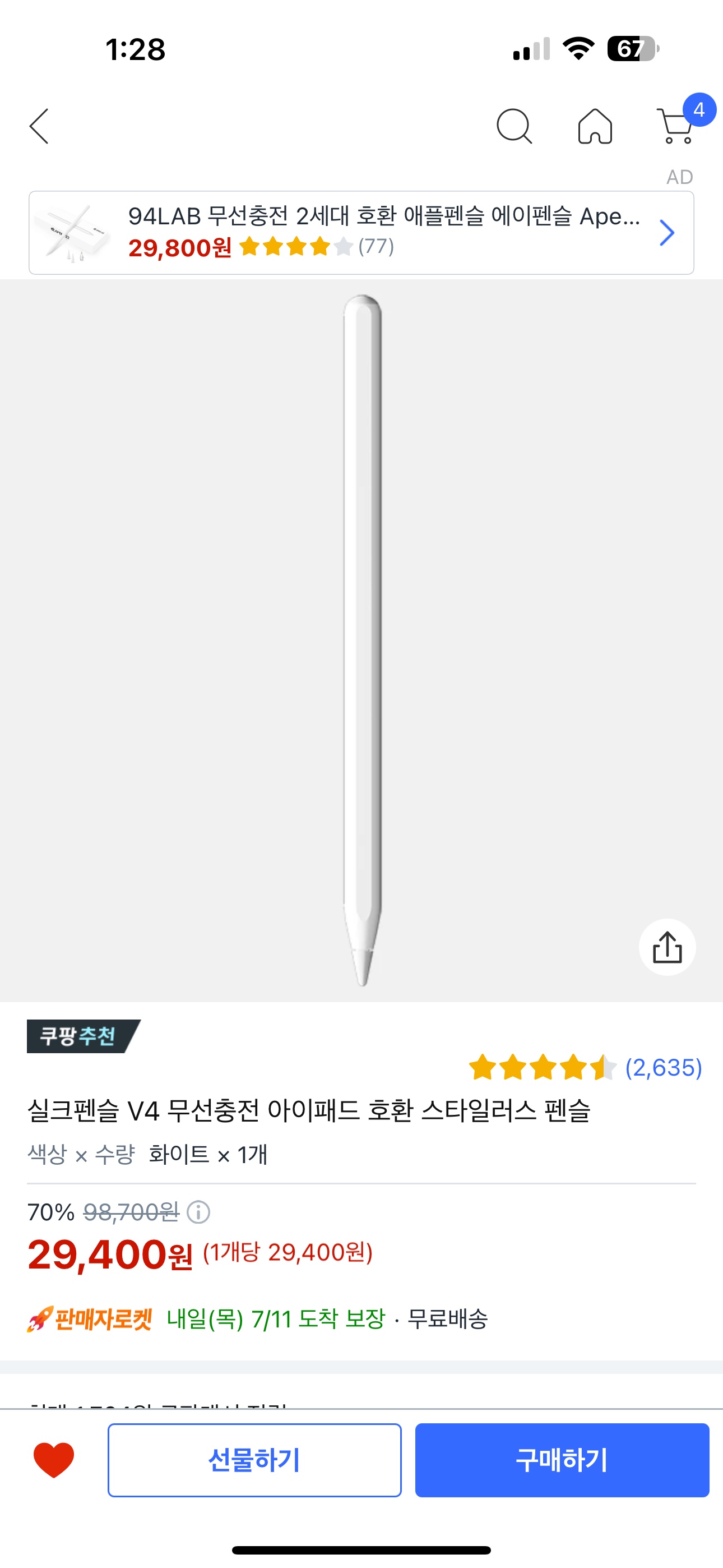The height and width of the screenshot is (1568, 723).
Task: View the stylus product image
Action: click(363, 639)
